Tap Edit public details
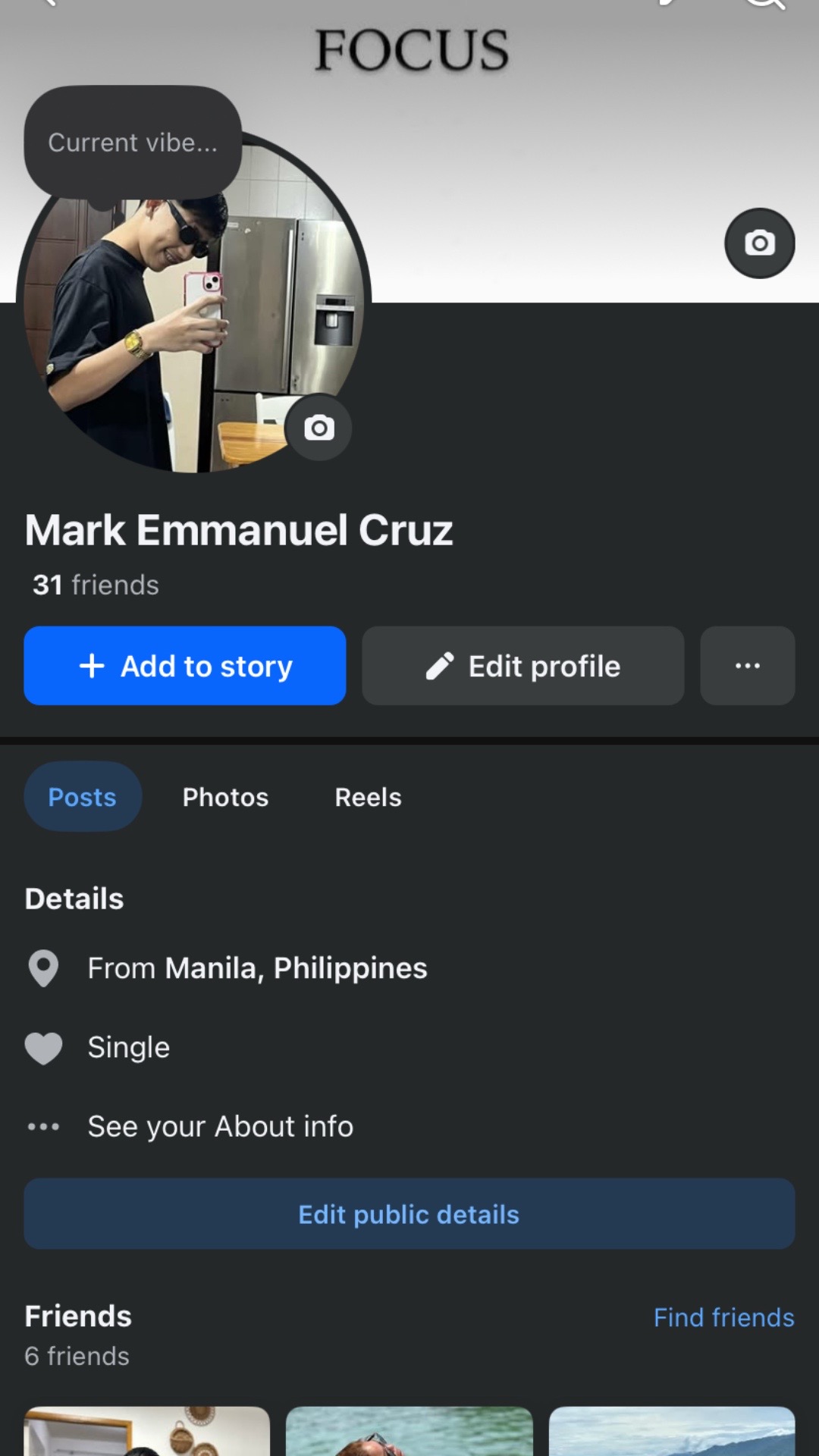The image size is (819, 1456). tap(409, 1214)
